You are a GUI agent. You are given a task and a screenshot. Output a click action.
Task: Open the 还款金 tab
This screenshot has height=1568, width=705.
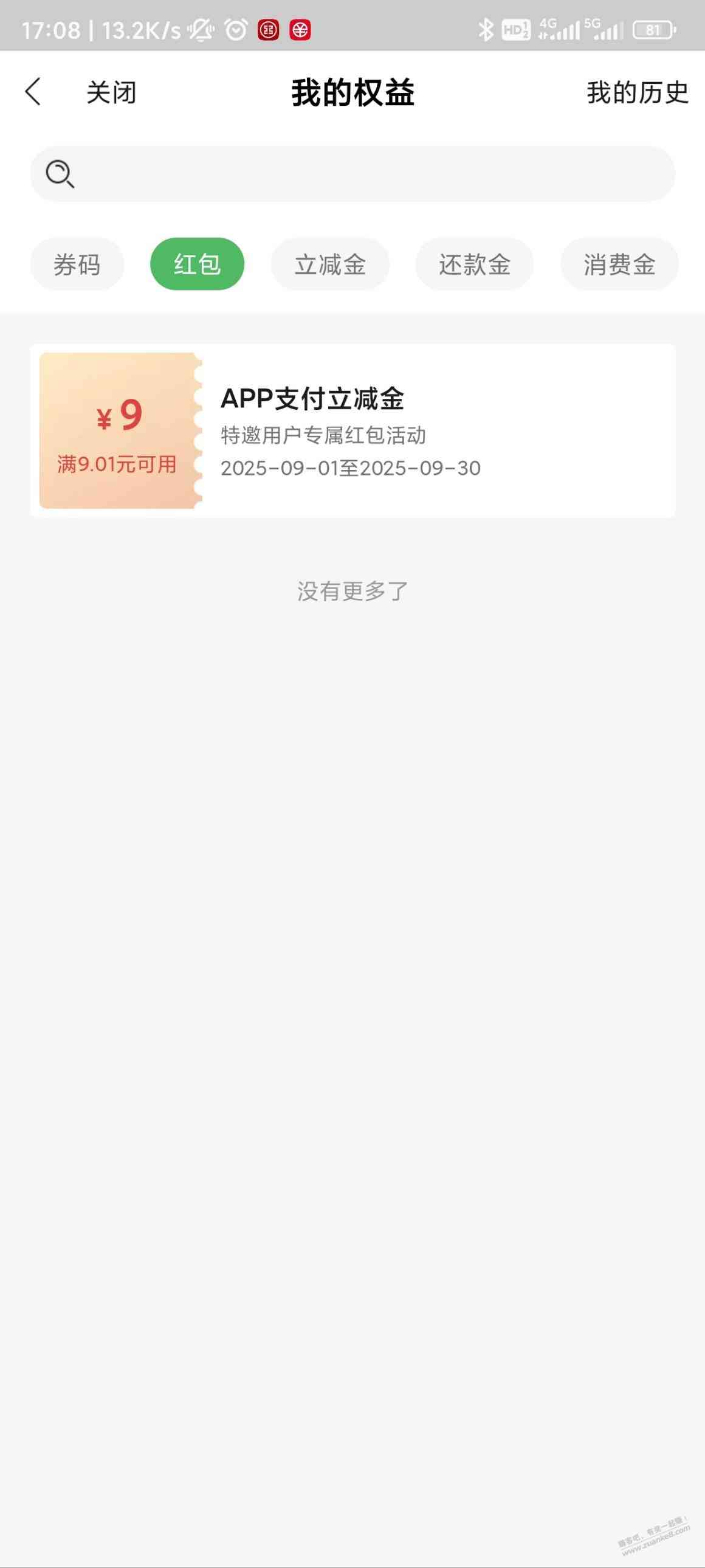pos(474,264)
